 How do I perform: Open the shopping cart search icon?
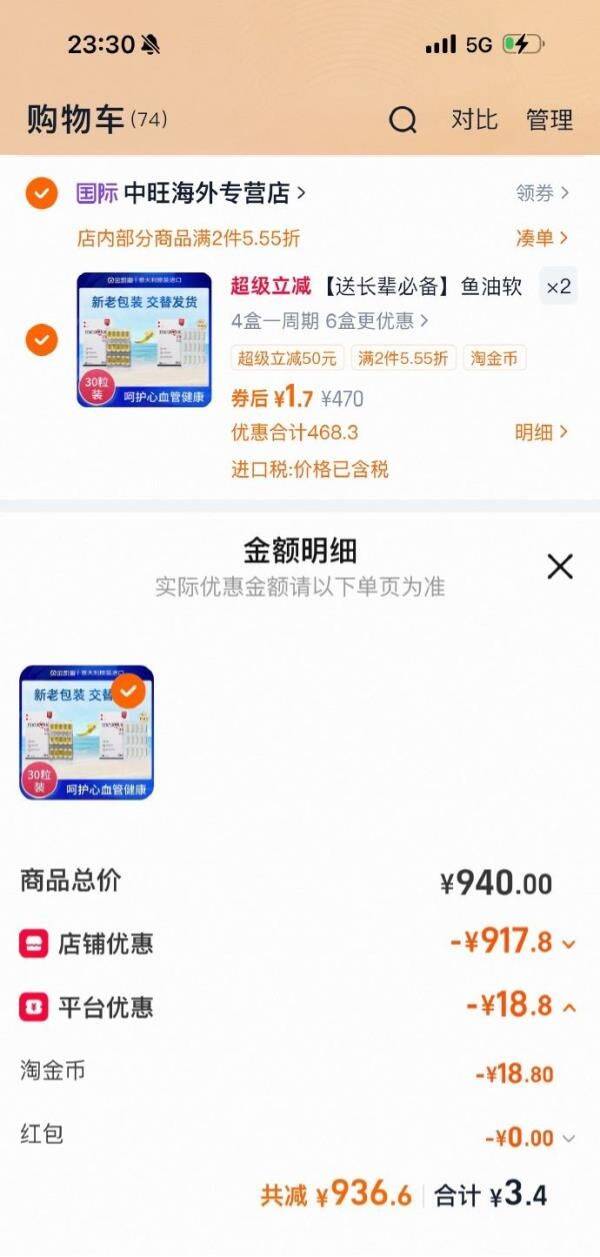coord(403,121)
